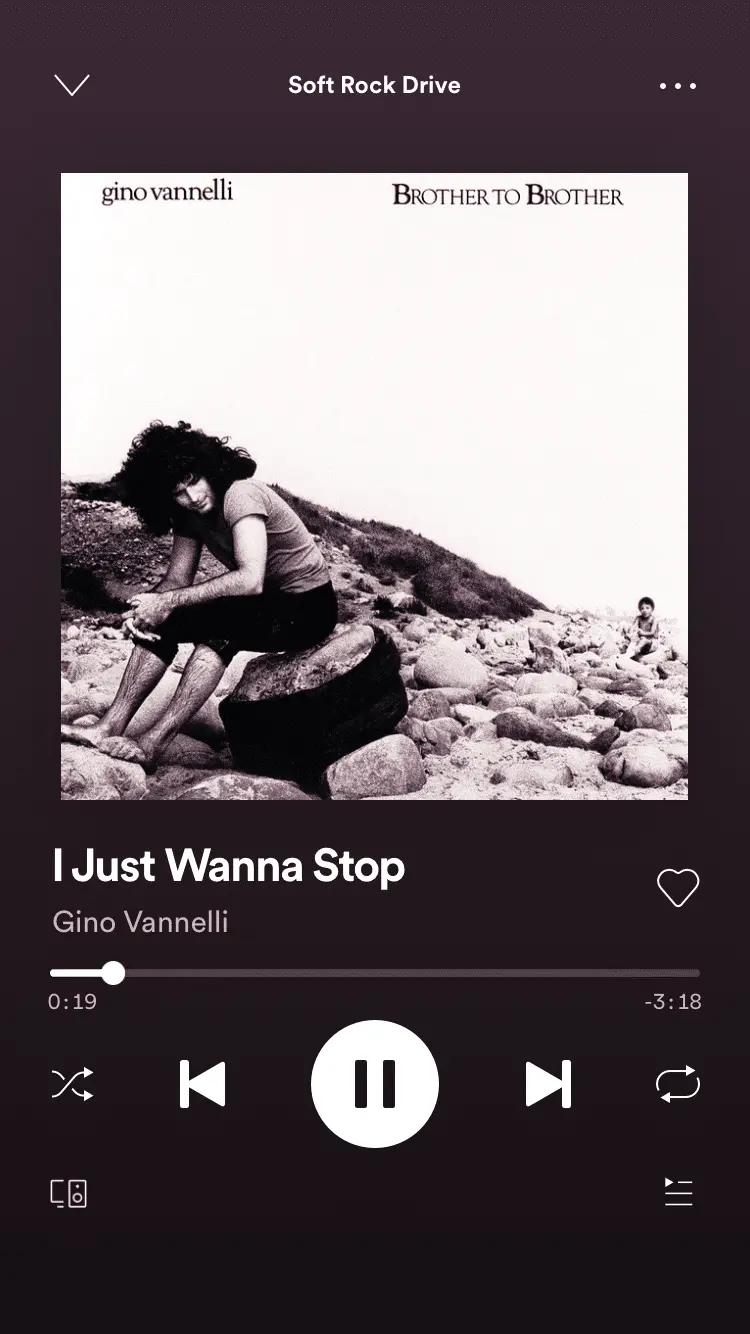The height and width of the screenshot is (1334, 750).
Task: Like the song I Just Wanna Stop
Action: coord(677,887)
